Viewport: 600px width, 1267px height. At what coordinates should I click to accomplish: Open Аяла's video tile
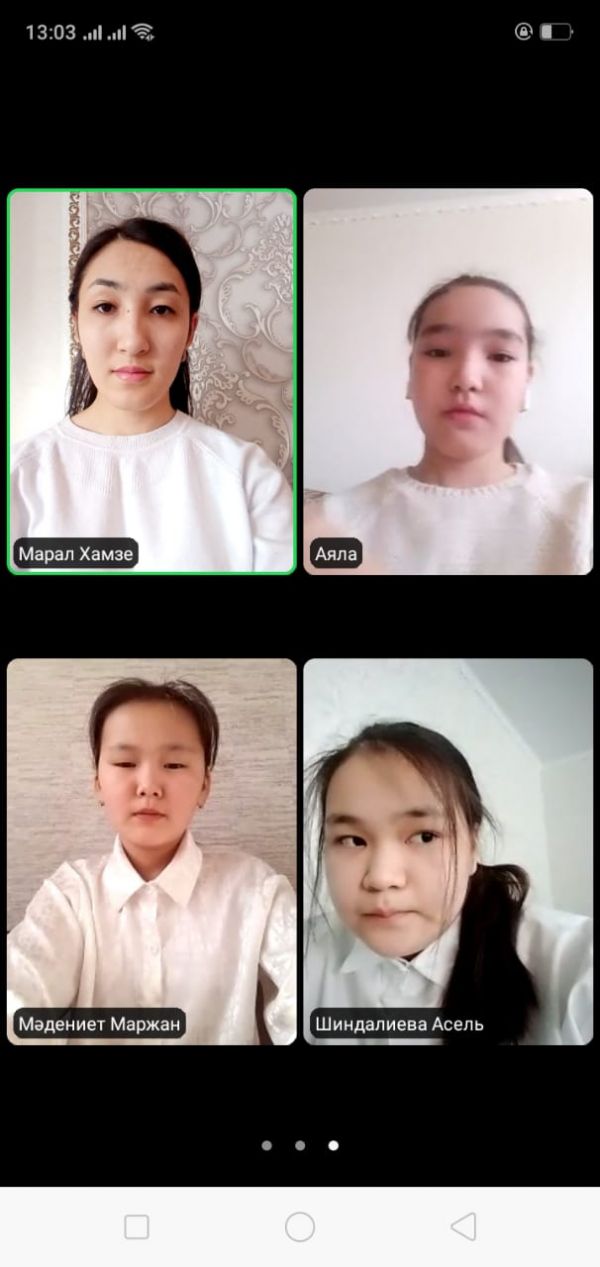pyautogui.click(x=448, y=381)
